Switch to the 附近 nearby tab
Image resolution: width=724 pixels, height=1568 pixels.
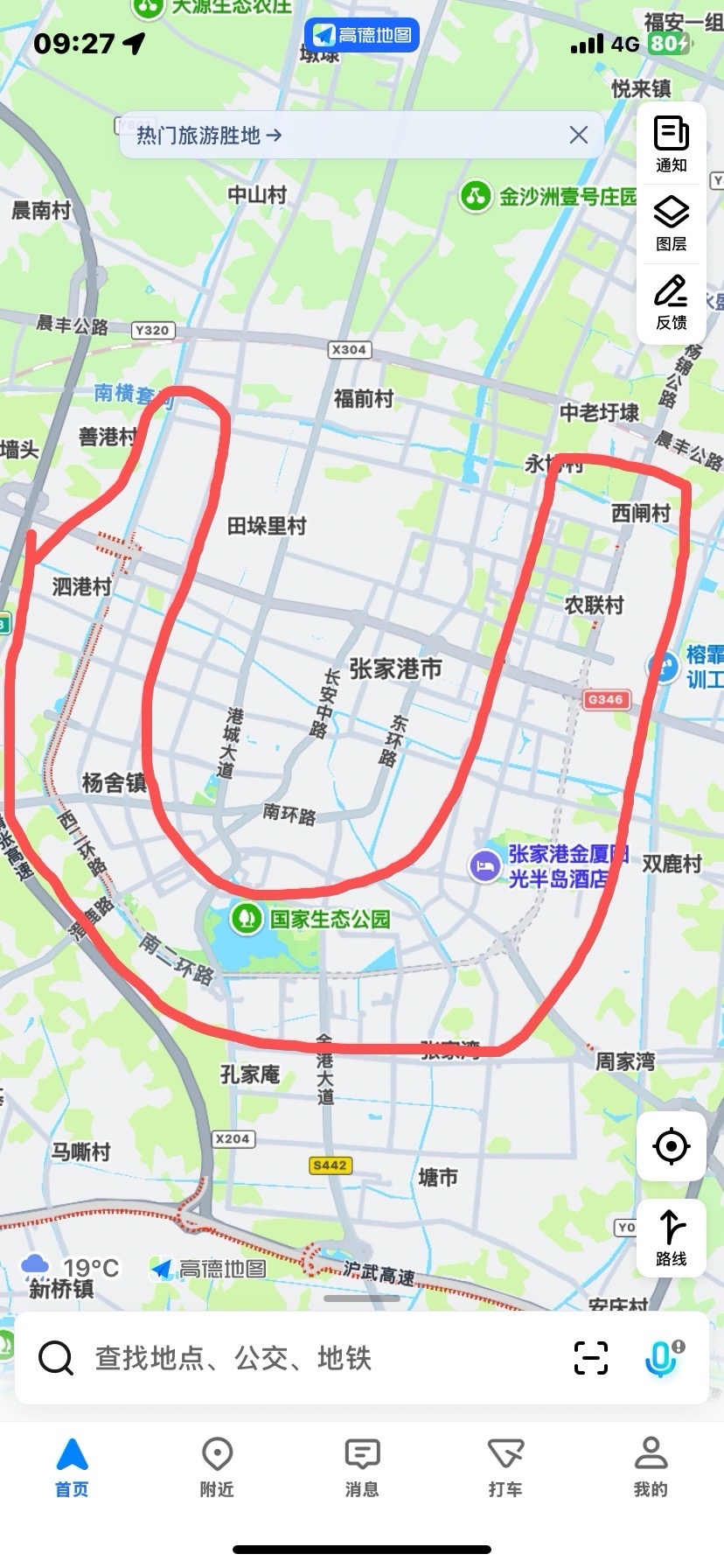tap(217, 1466)
